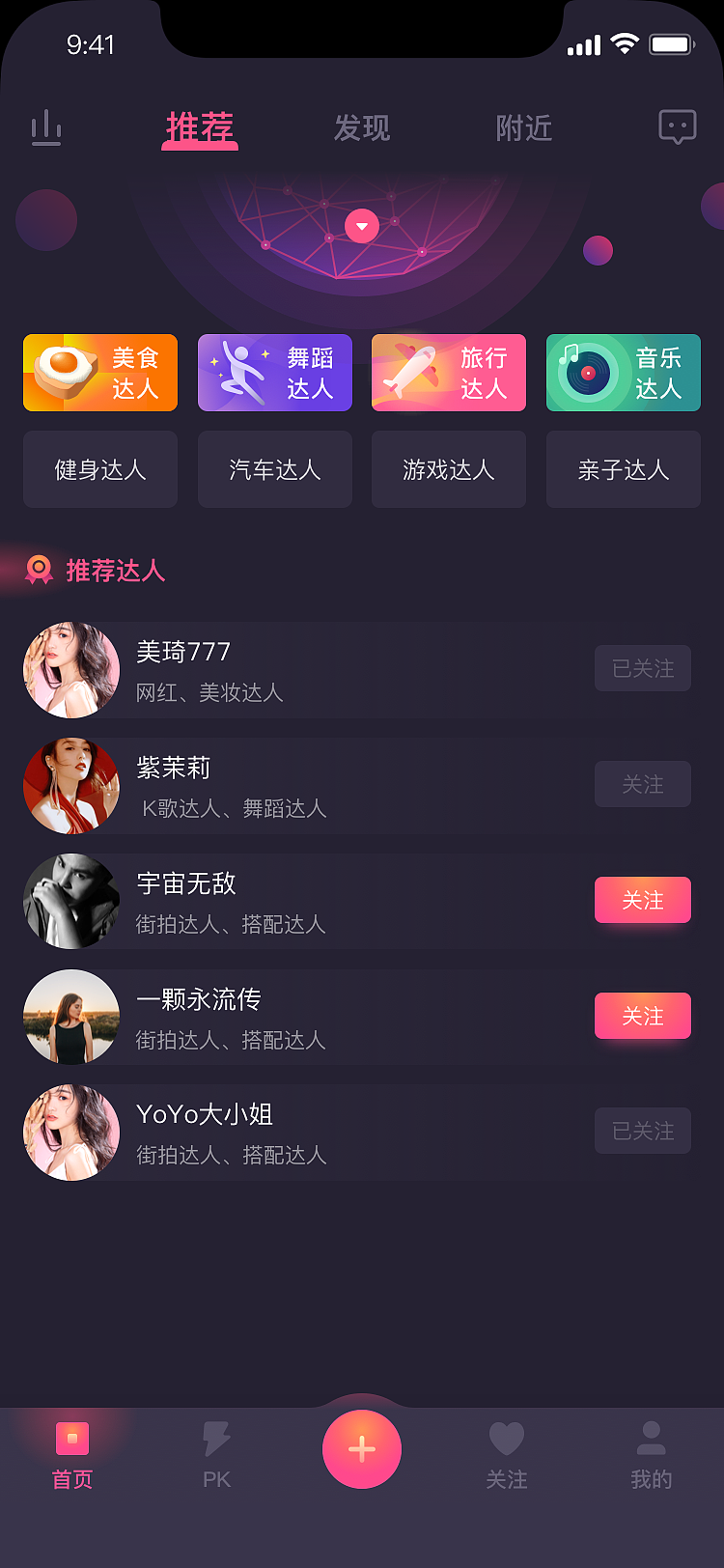
Task: Open 一颗永流传's profile avatar
Action: 71,1017
